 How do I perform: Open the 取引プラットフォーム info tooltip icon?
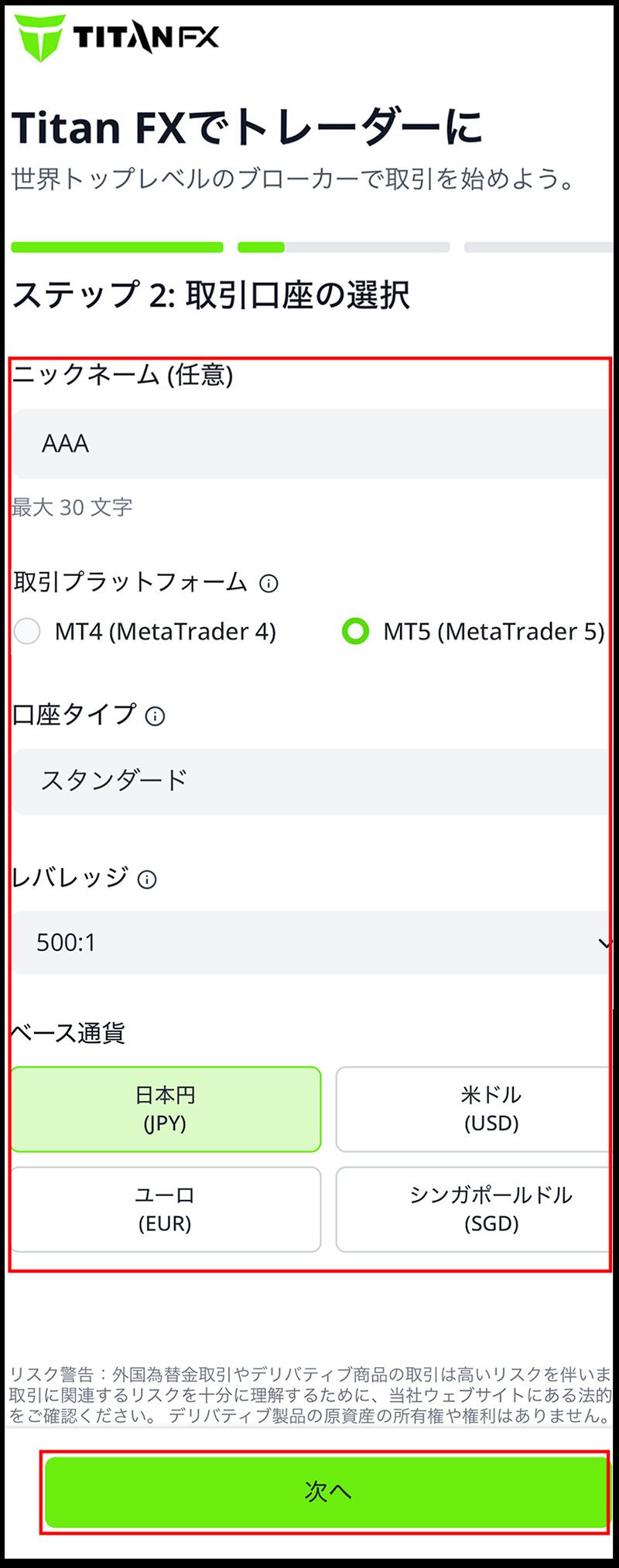coord(268,582)
